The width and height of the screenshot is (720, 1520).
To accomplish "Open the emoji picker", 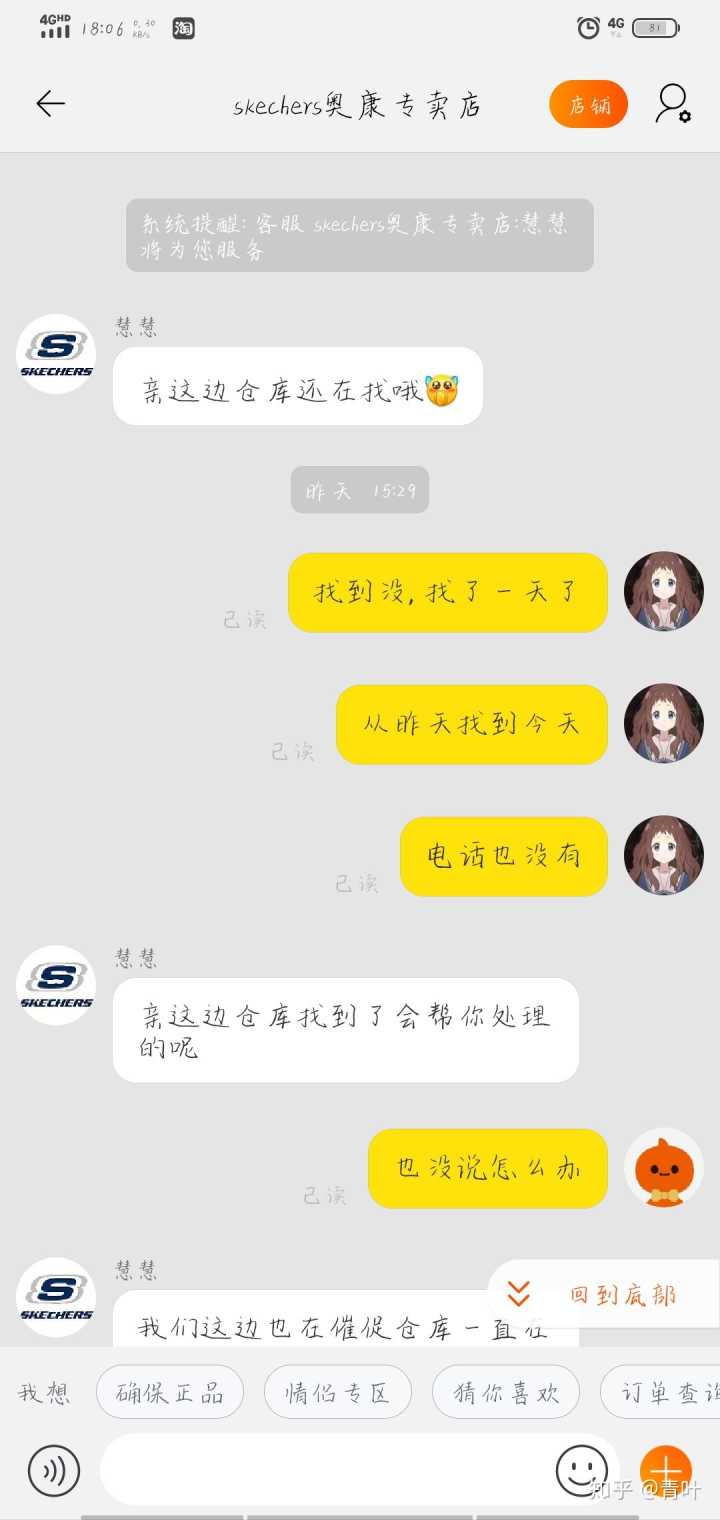I will (x=581, y=1470).
